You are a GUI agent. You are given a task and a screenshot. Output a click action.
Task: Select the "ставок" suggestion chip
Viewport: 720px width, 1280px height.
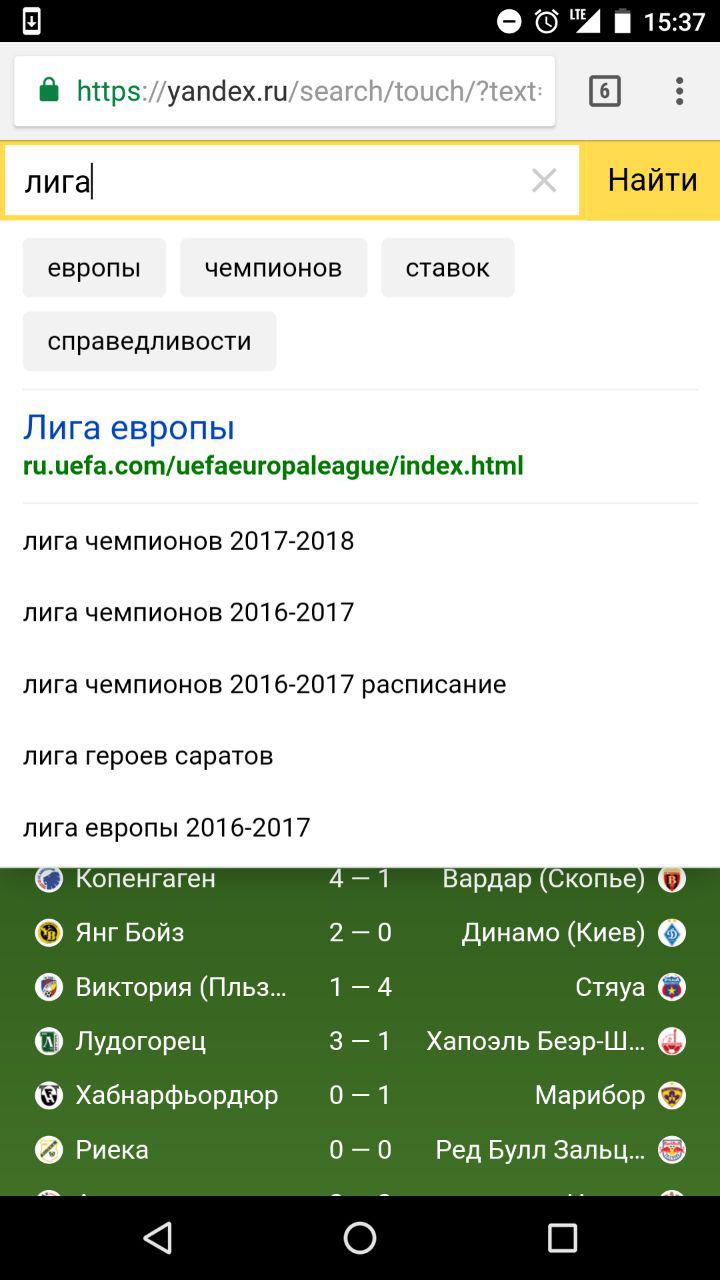point(447,268)
